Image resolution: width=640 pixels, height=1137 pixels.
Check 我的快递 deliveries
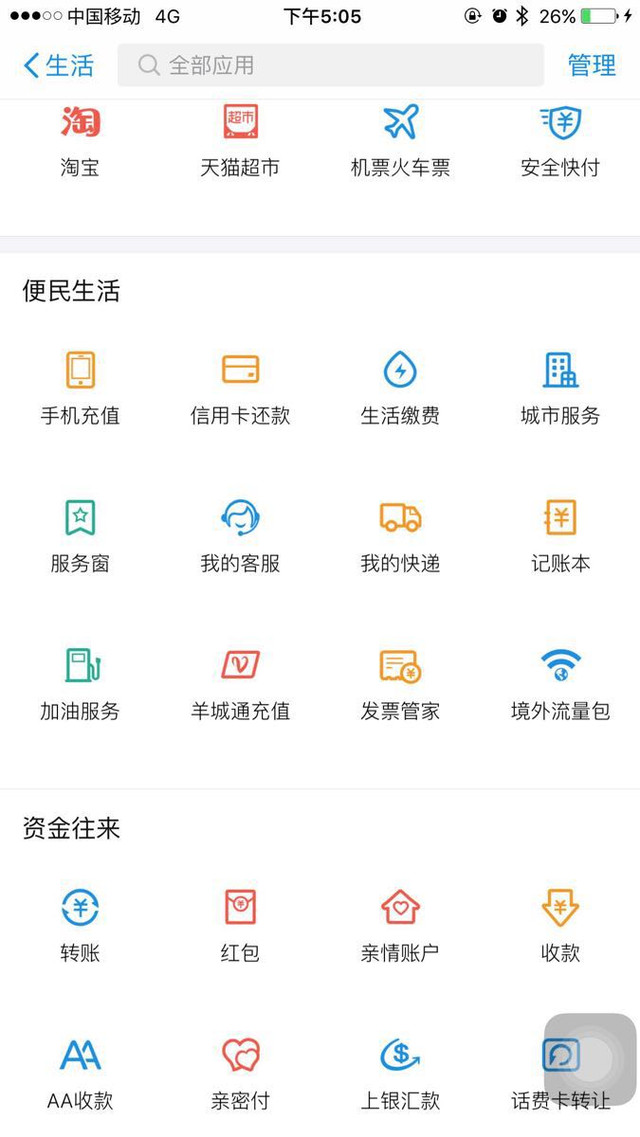click(x=400, y=536)
